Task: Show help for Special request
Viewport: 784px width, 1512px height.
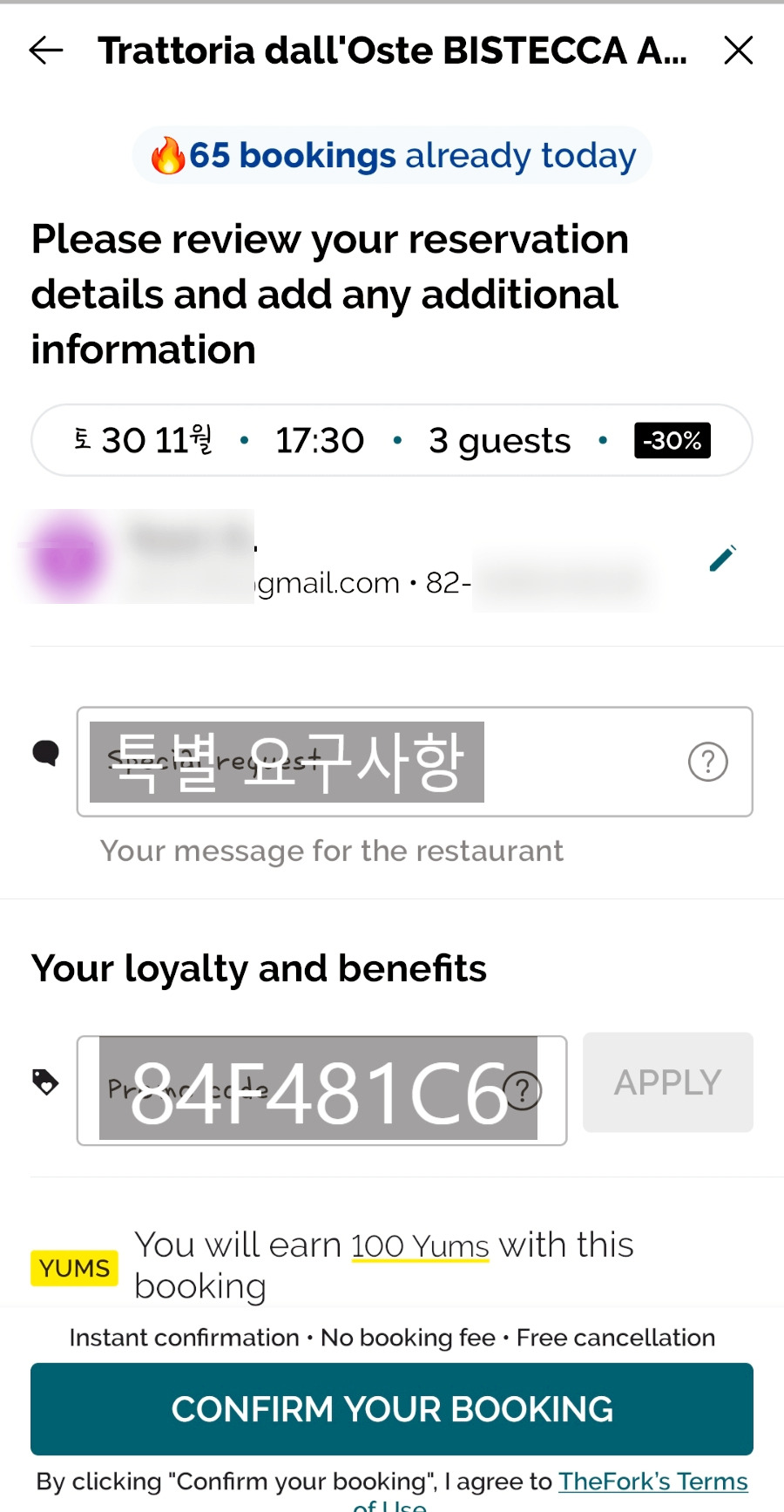Action: point(707,762)
